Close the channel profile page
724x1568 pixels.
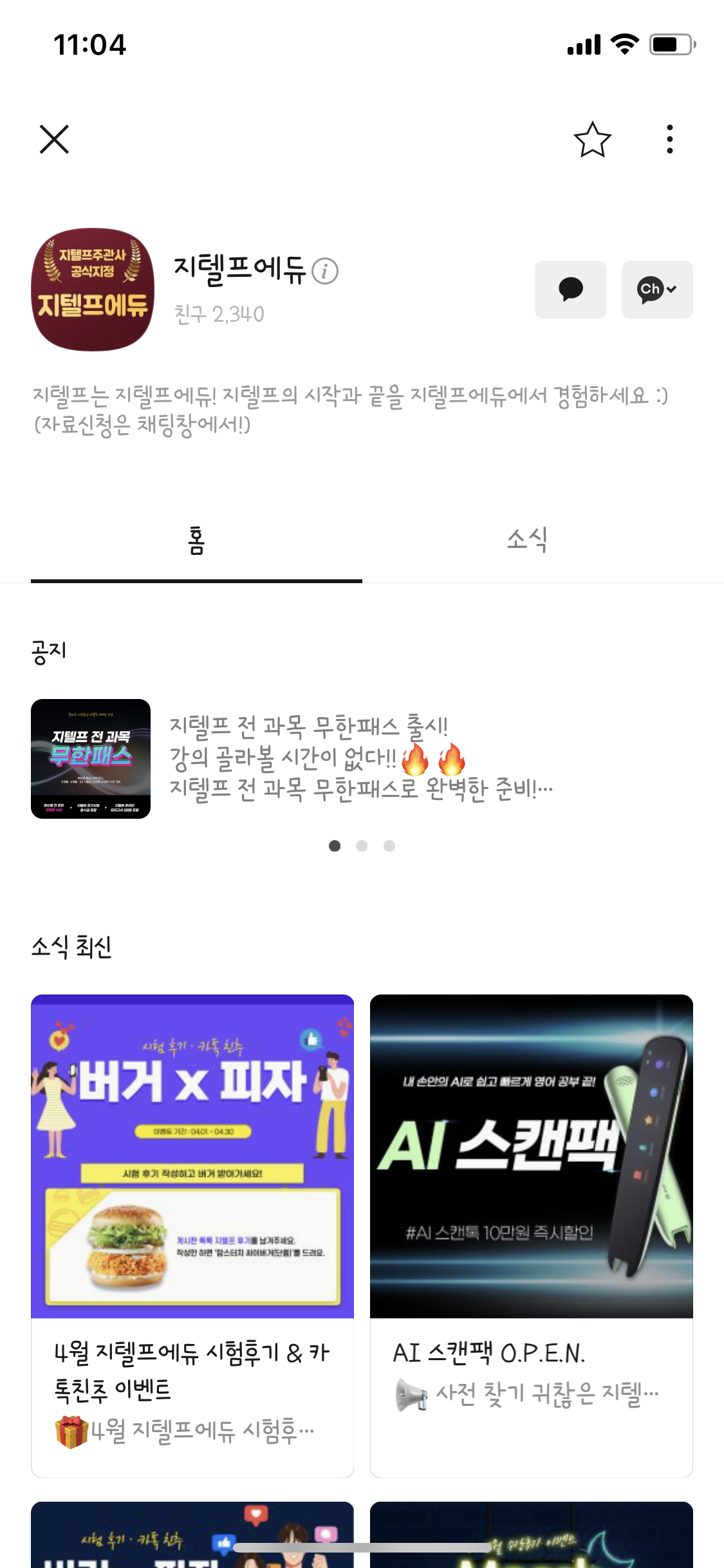[54, 139]
